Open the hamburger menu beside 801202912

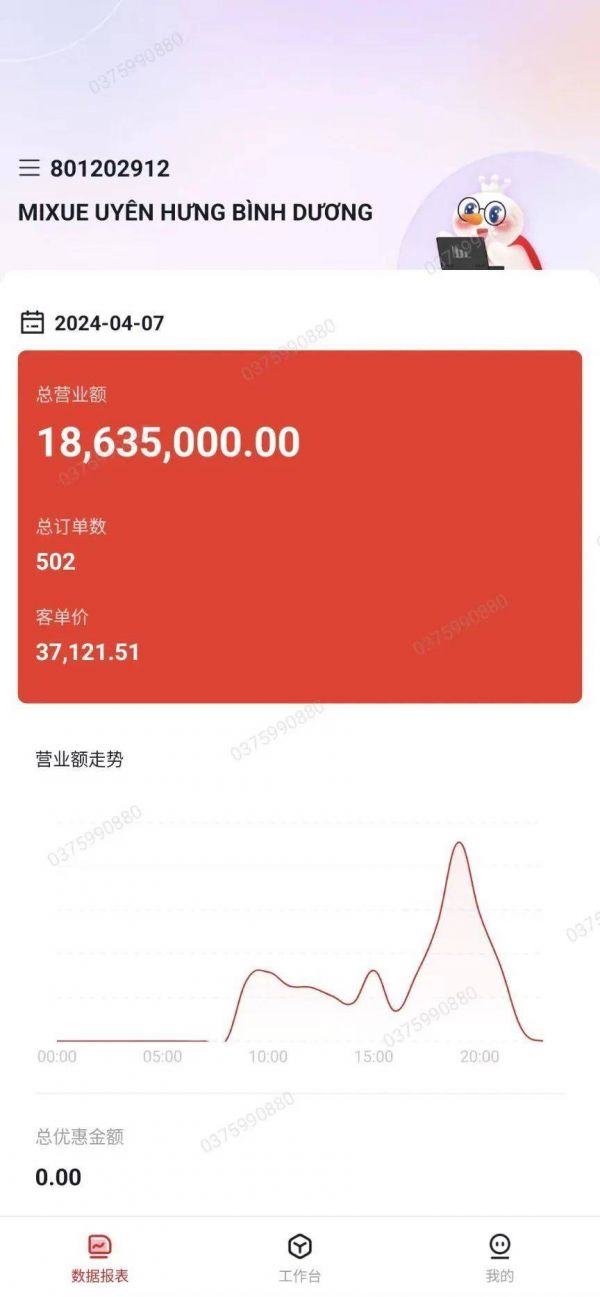30,168
